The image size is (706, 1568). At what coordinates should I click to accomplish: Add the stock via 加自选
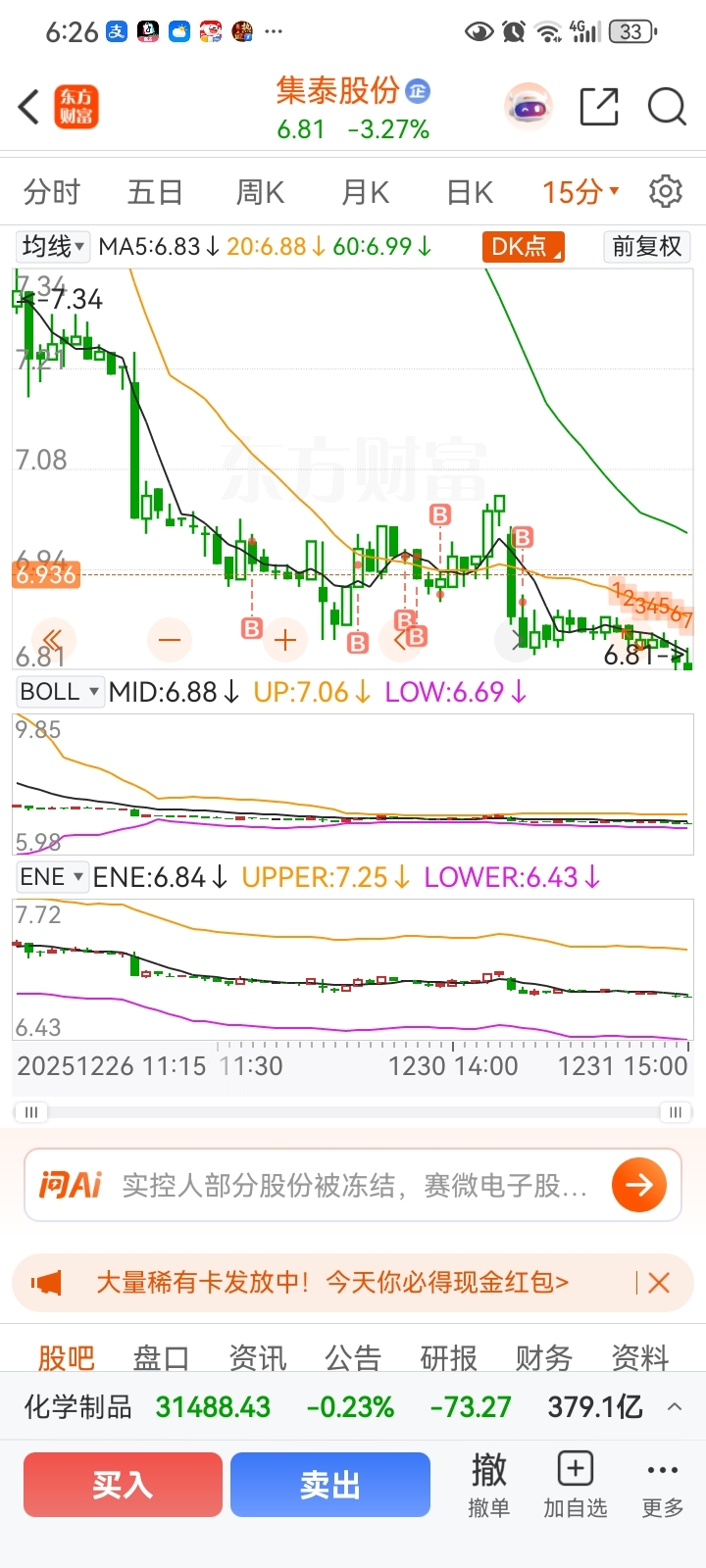coord(576,1485)
